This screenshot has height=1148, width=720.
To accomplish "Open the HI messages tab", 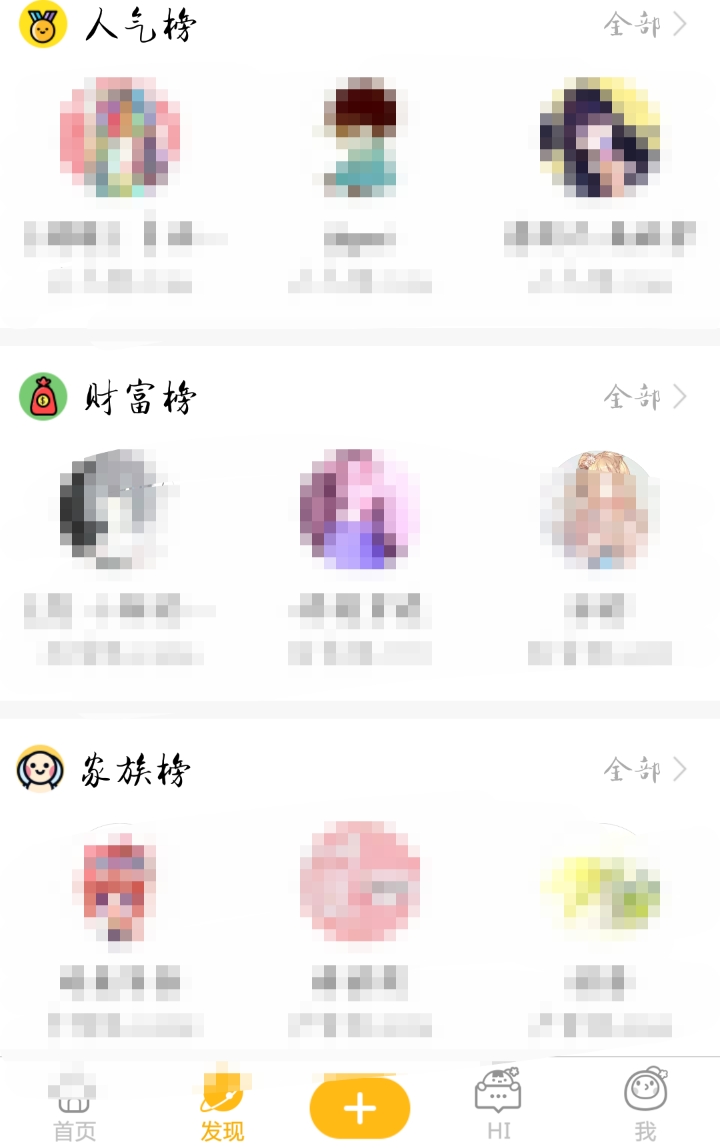I will pyautogui.click(x=498, y=1108).
